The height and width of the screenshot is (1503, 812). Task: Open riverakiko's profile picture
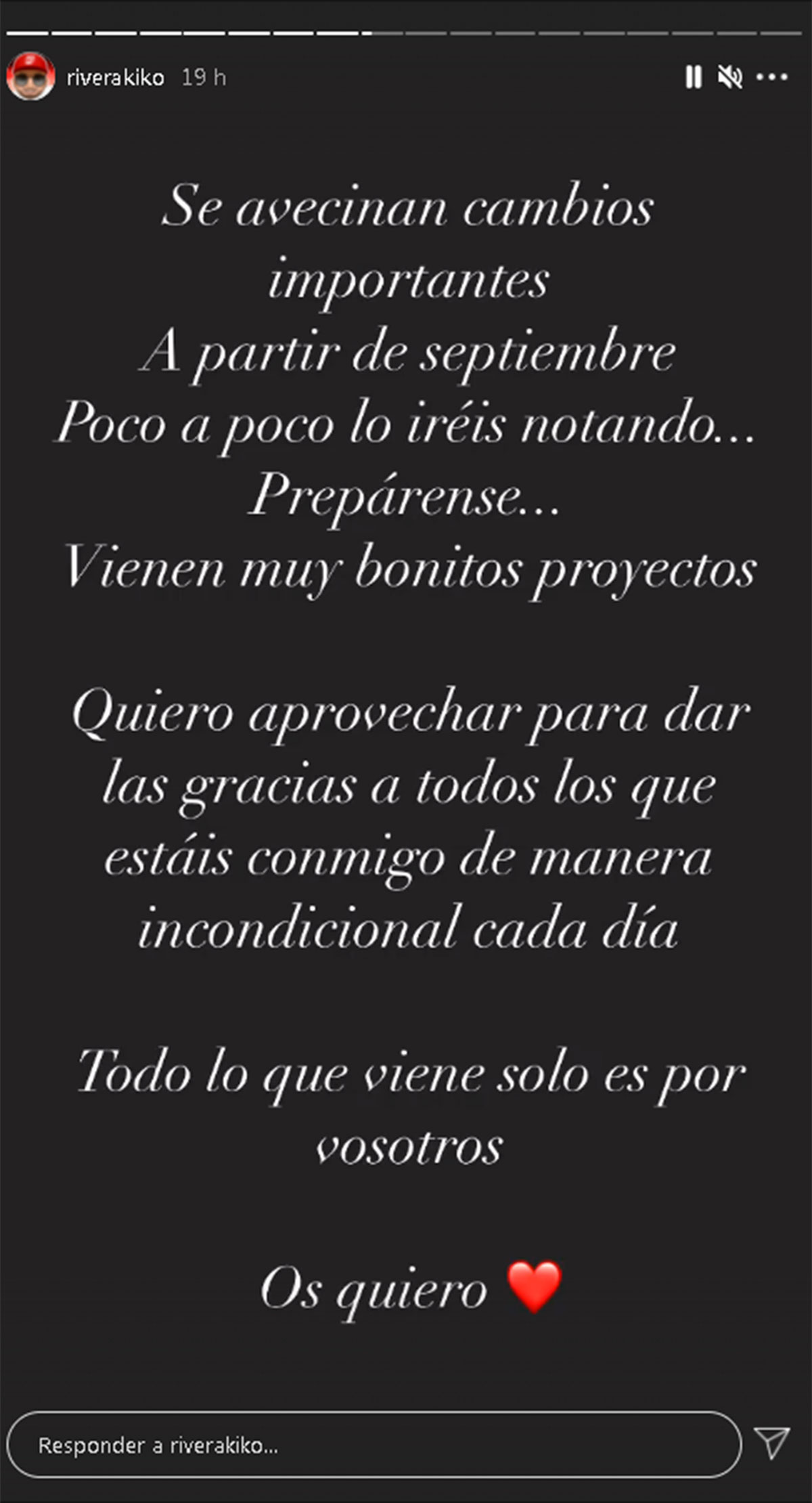coord(30,76)
